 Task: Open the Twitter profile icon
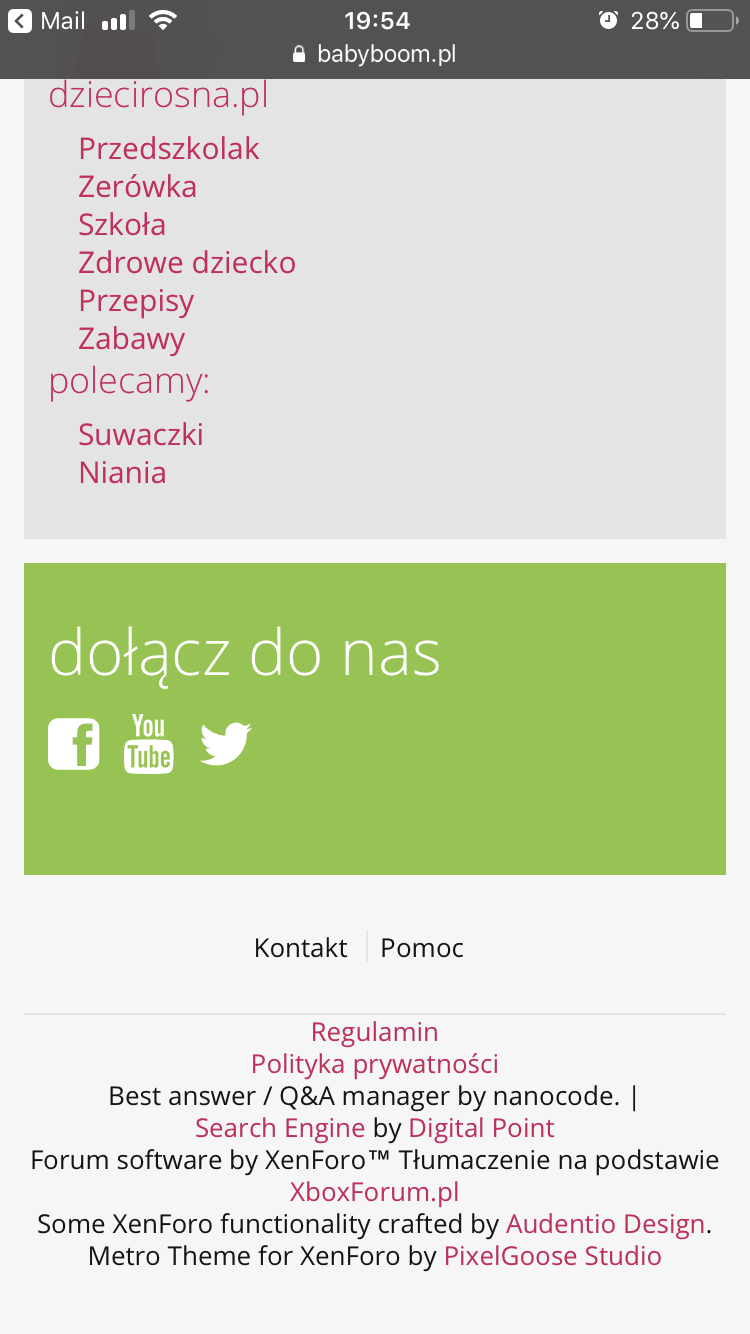pos(225,744)
